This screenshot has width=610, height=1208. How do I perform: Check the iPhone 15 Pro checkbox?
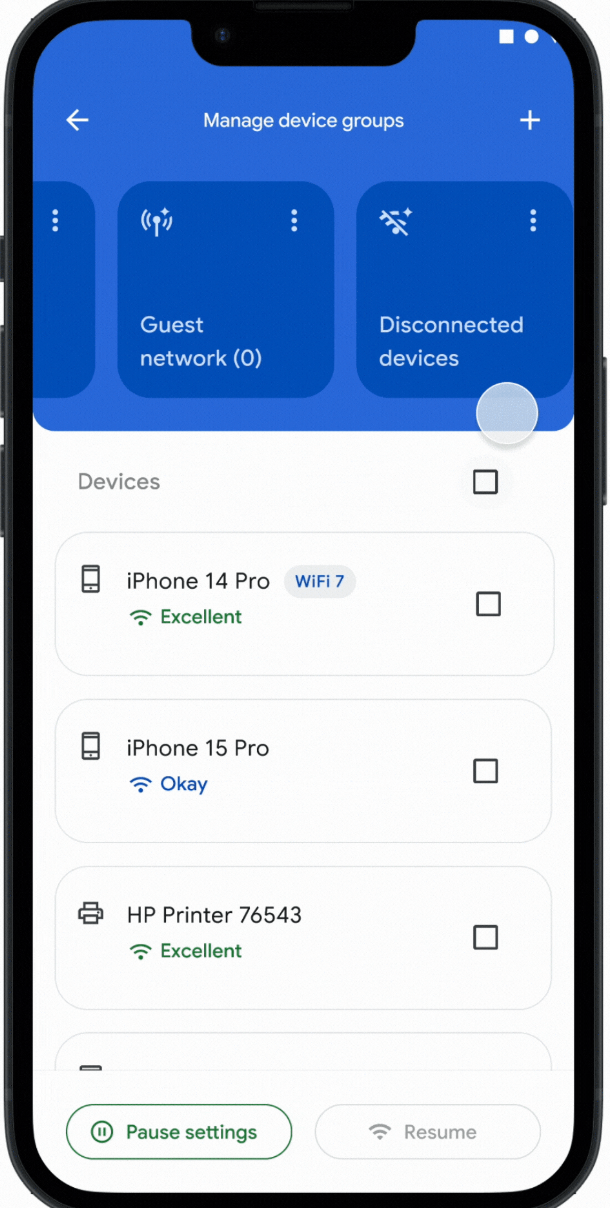tap(485, 771)
